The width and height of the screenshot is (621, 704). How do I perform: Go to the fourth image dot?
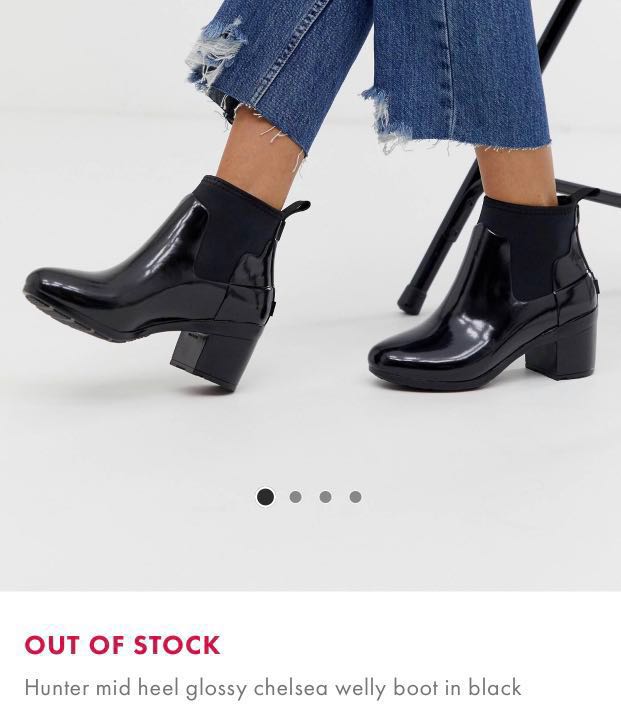[355, 496]
